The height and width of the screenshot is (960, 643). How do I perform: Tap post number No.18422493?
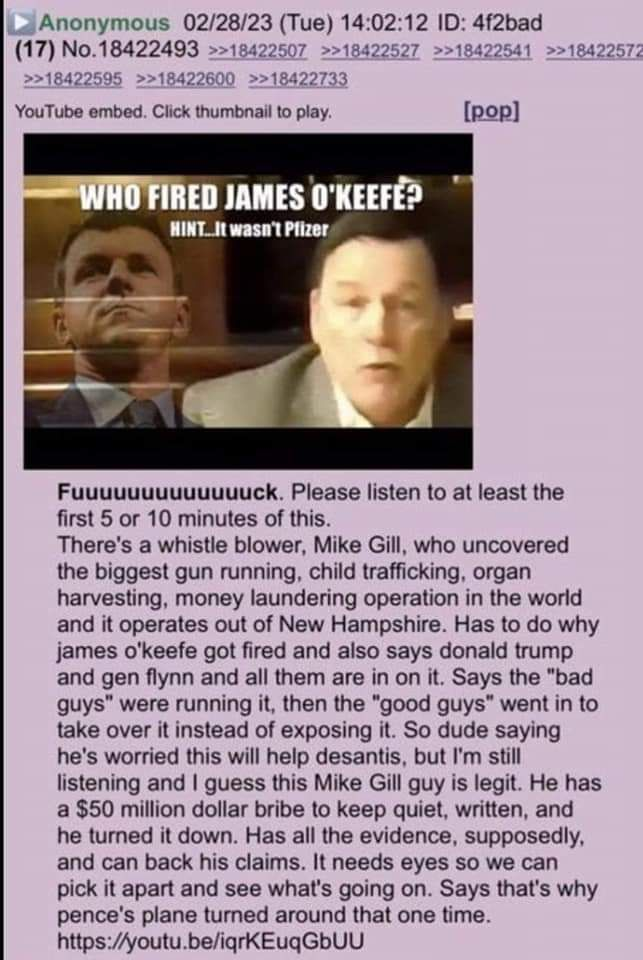(130, 49)
